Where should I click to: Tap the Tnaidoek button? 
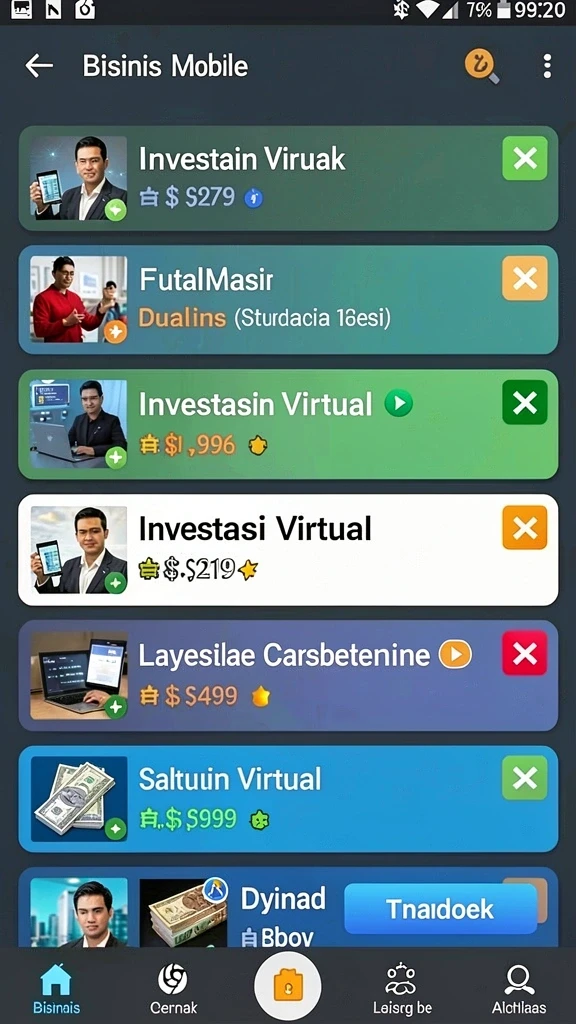440,909
